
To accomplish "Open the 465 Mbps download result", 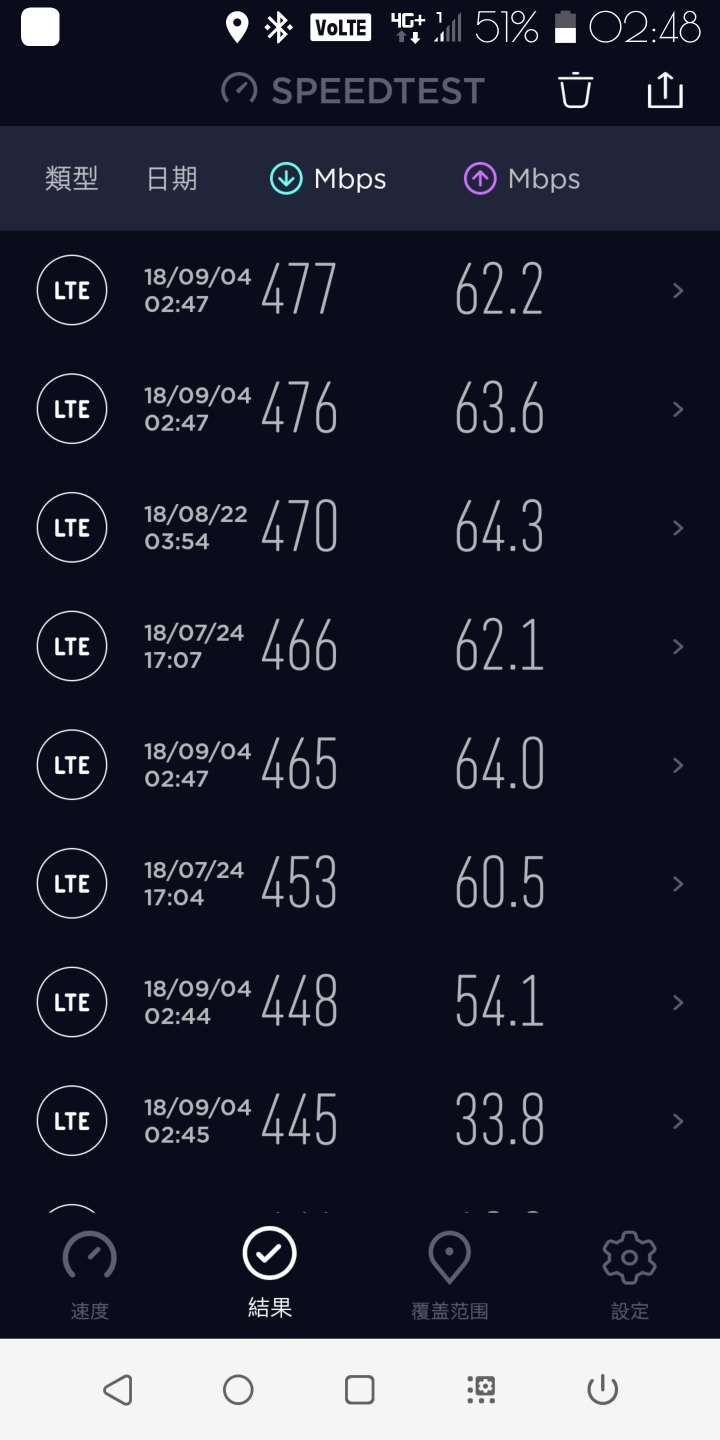I will 360,765.
